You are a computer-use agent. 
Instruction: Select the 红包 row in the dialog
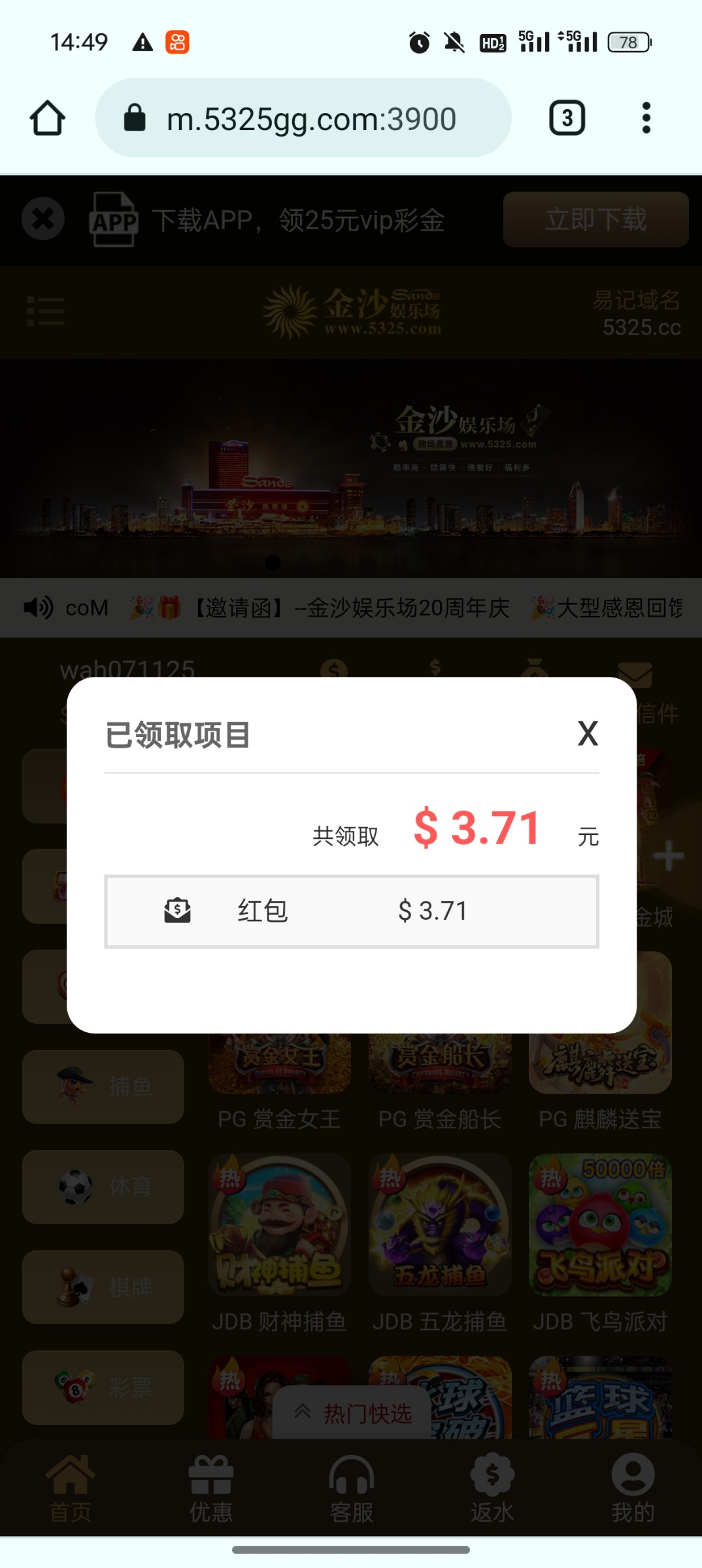351,911
